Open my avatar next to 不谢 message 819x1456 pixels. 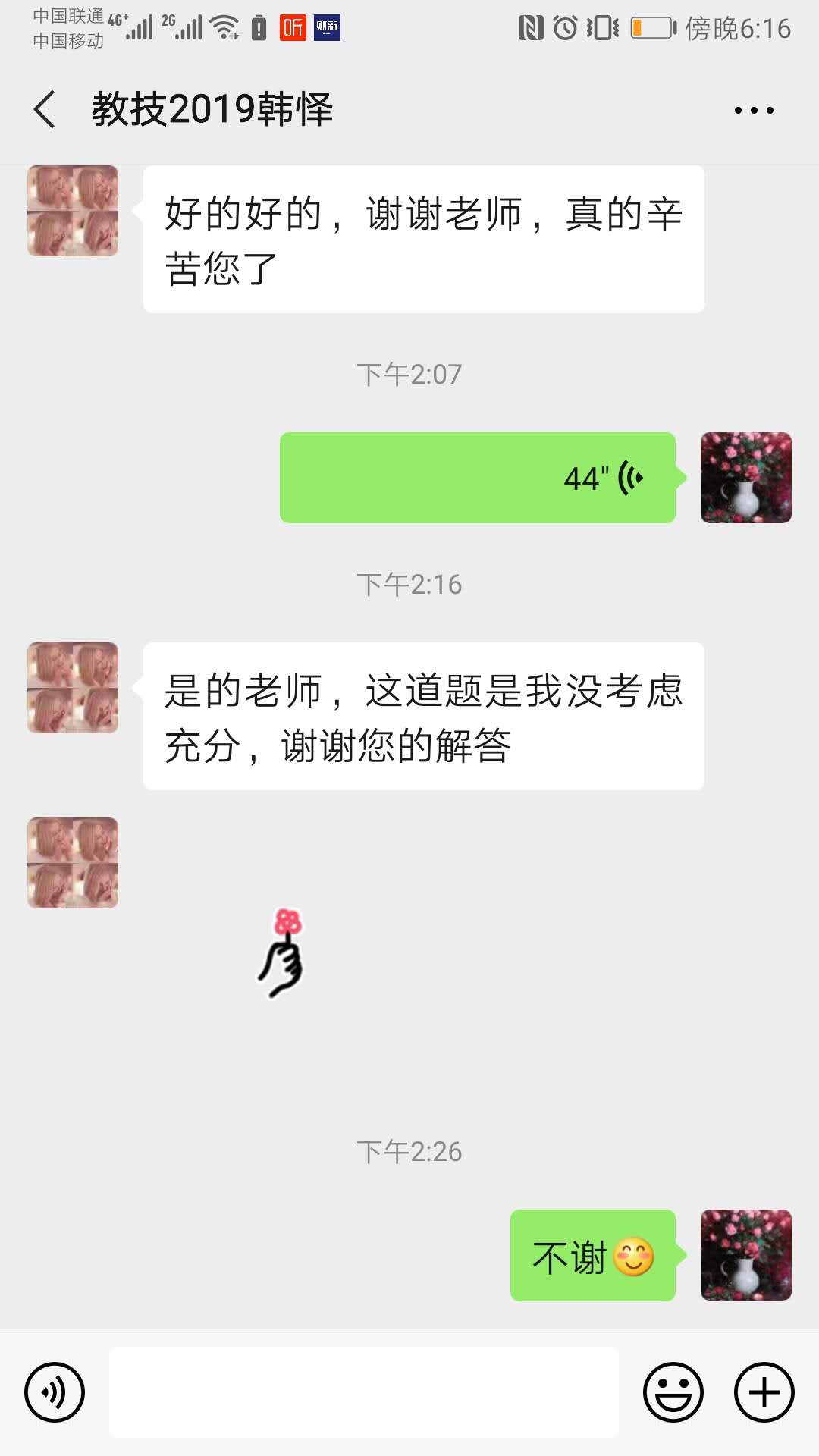746,1255
